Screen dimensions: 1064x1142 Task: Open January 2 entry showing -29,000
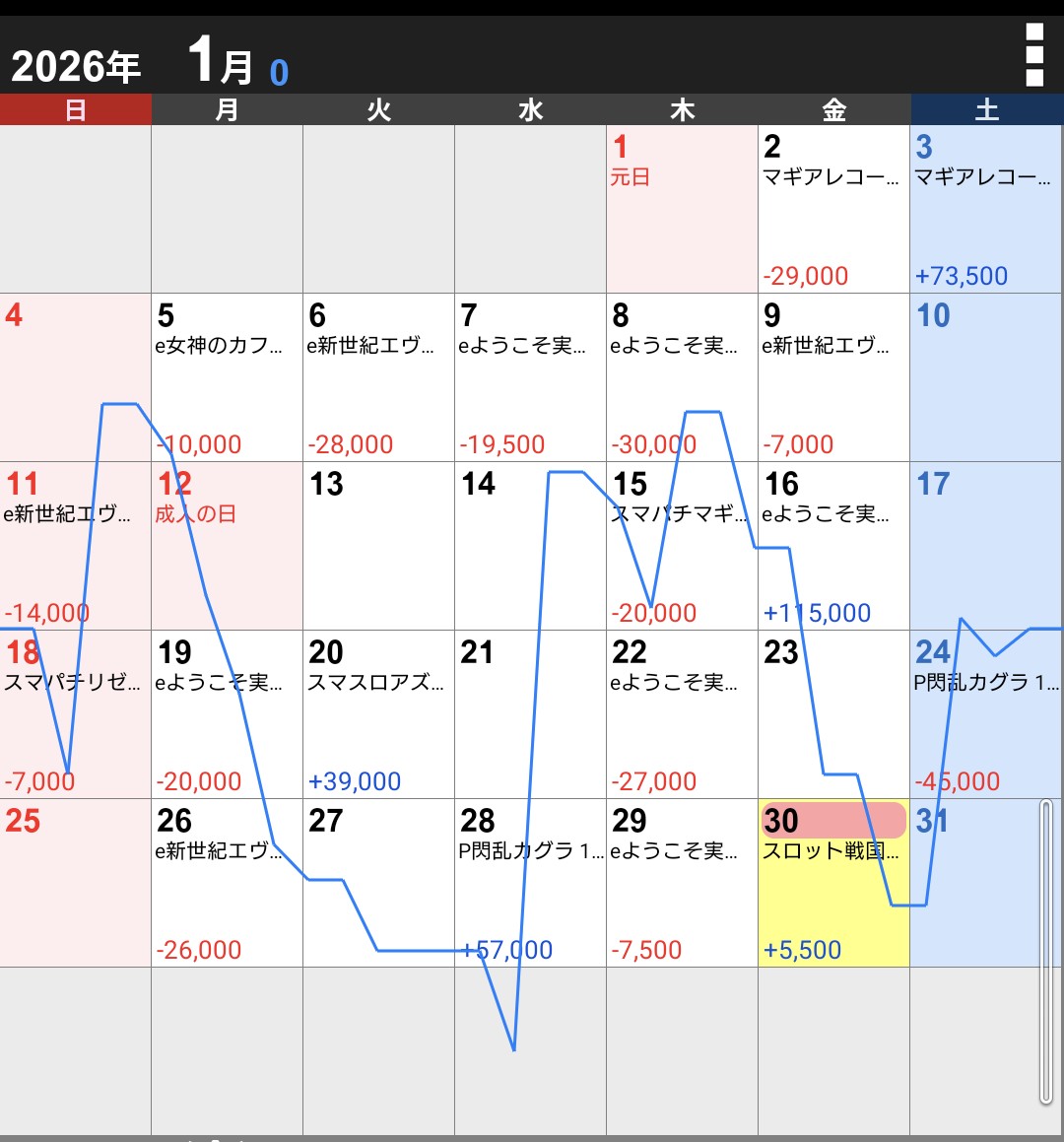pos(833,209)
